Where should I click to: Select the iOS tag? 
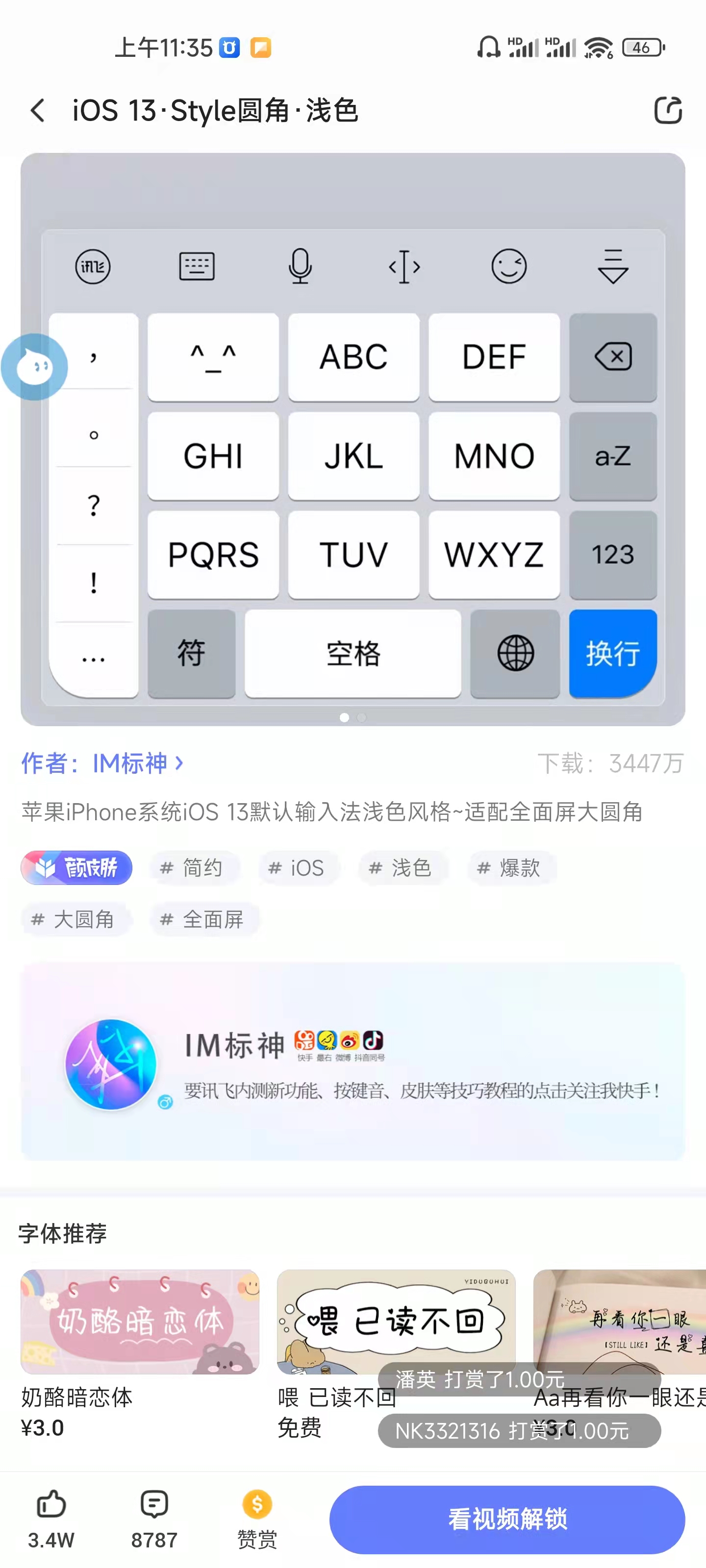(297, 867)
